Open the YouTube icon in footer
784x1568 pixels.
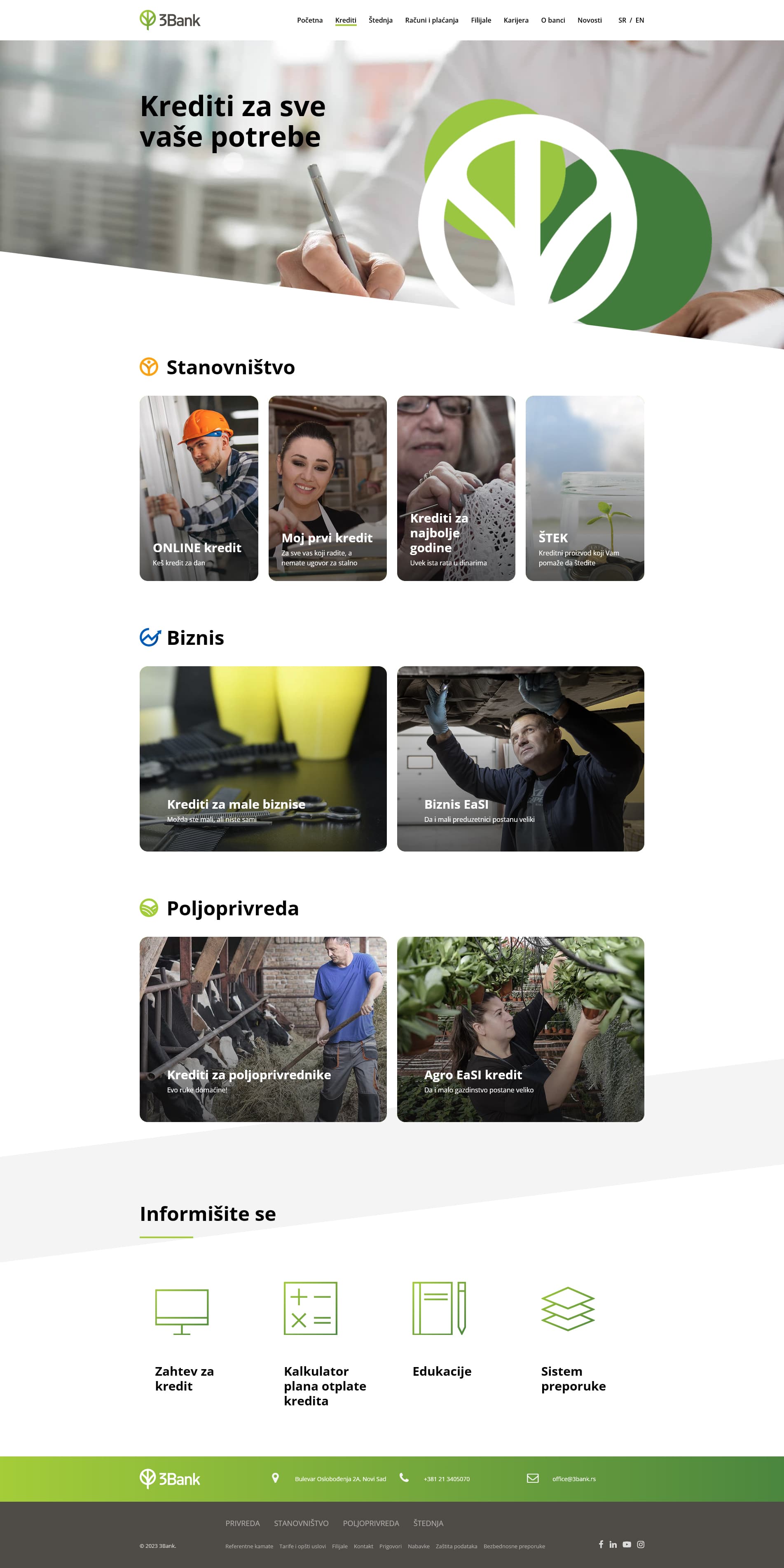[627, 1544]
